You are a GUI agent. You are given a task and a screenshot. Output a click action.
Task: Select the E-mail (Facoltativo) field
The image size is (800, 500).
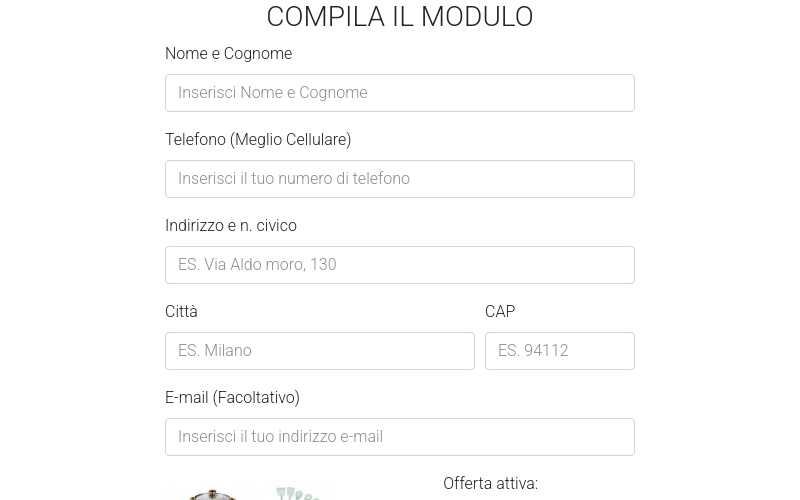(x=399, y=437)
